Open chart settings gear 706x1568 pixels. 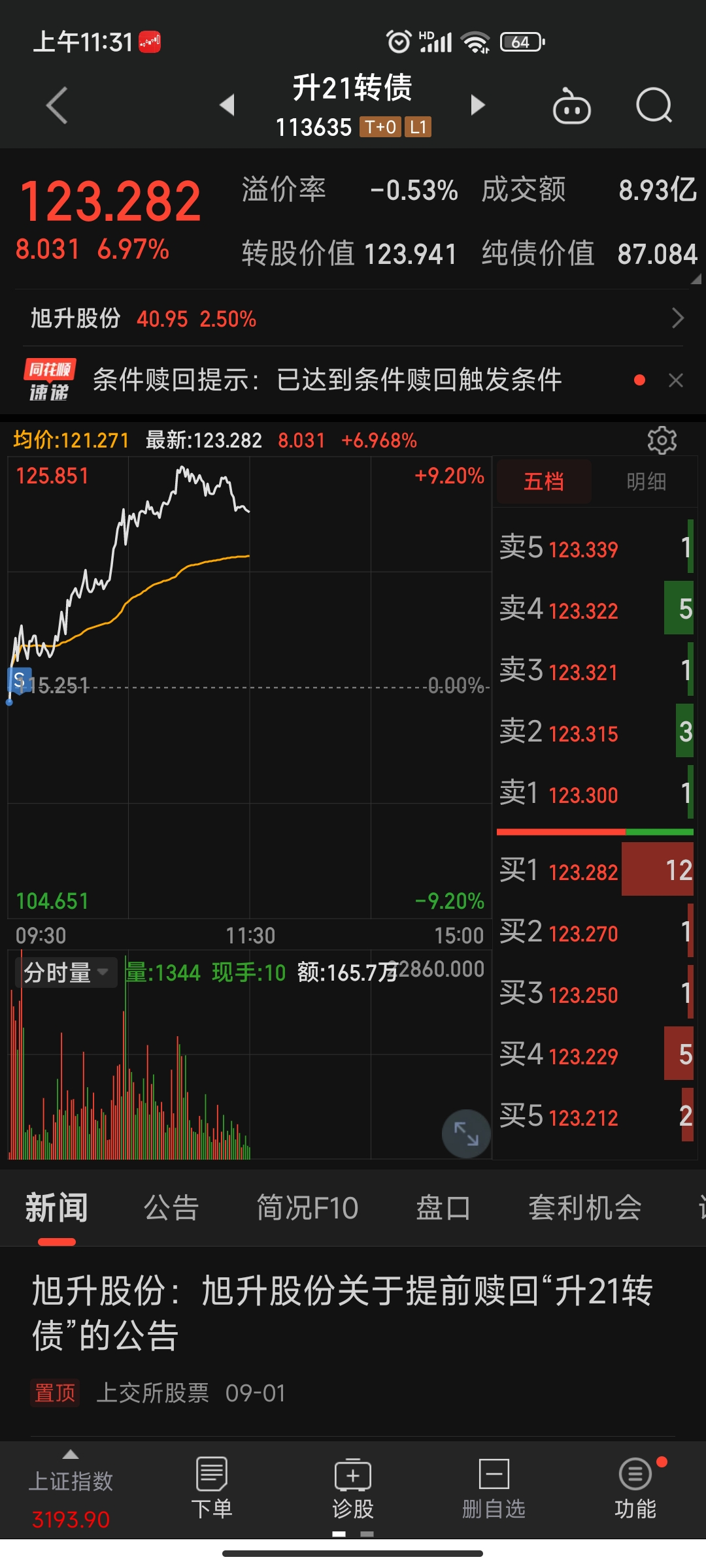point(662,440)
